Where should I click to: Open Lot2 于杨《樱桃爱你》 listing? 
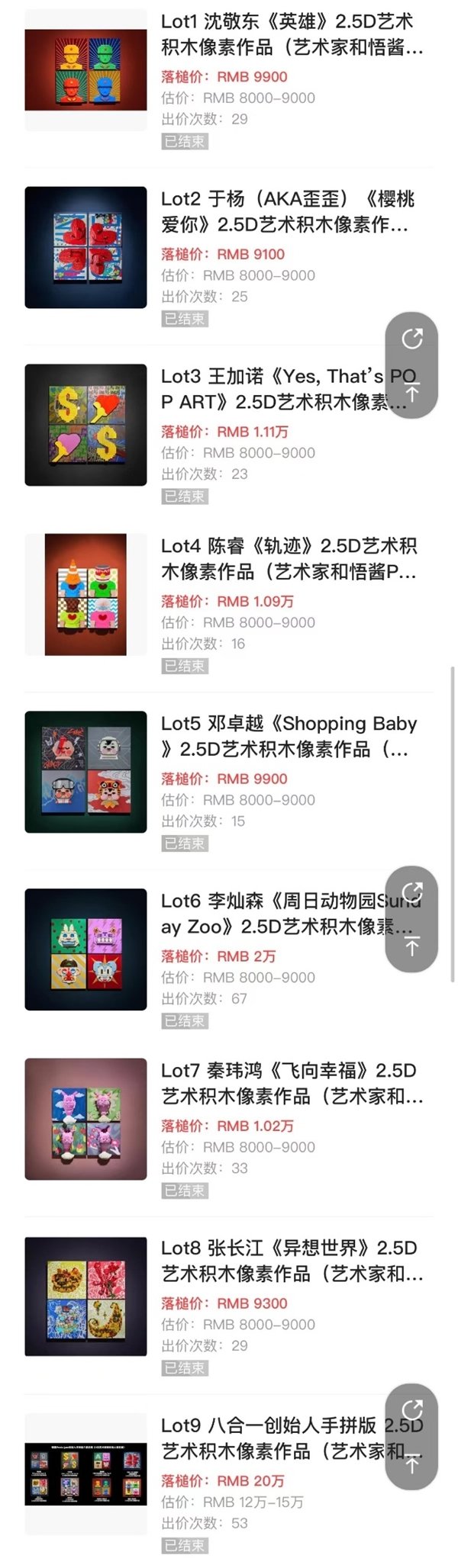pos(286,212)
